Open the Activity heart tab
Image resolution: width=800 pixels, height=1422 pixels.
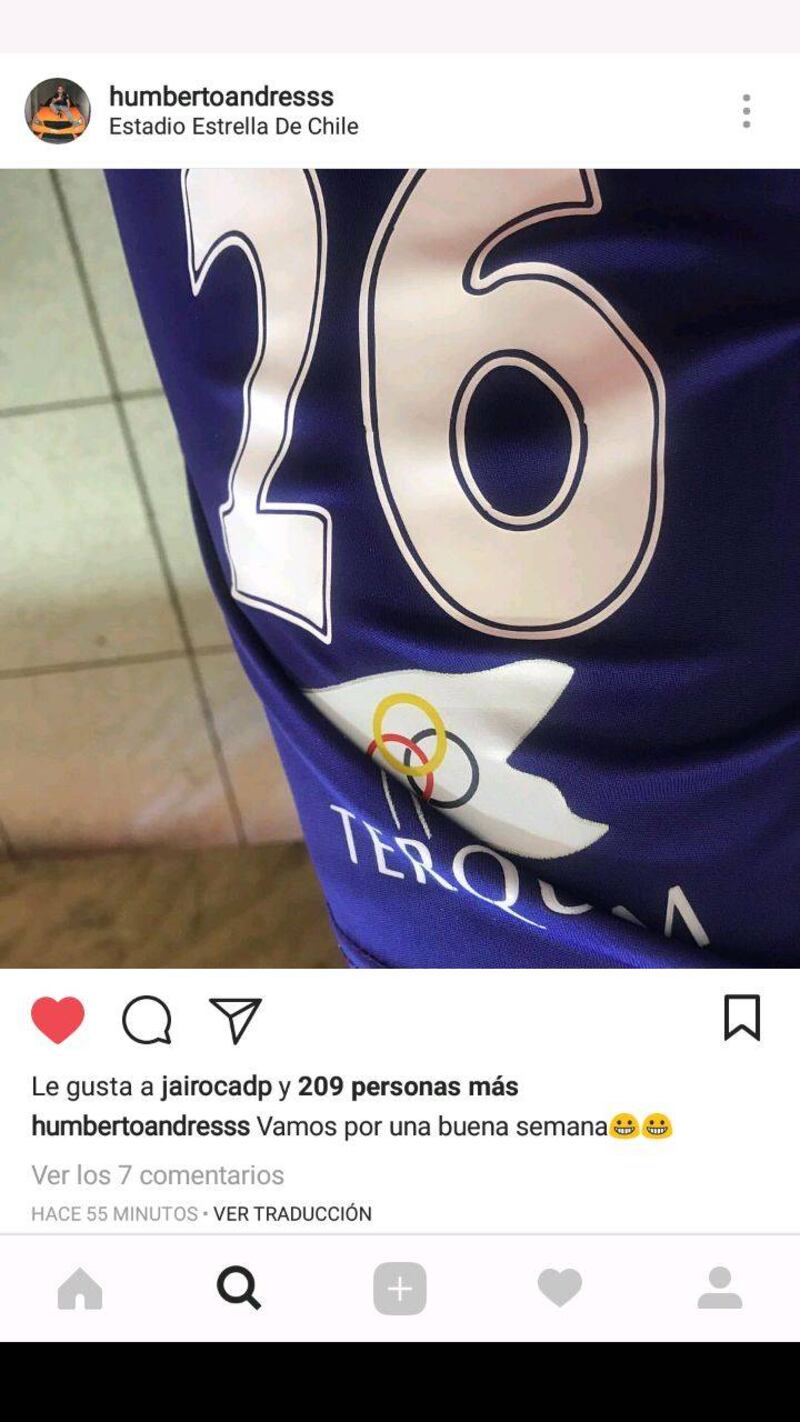click(x=559, y=1288)
